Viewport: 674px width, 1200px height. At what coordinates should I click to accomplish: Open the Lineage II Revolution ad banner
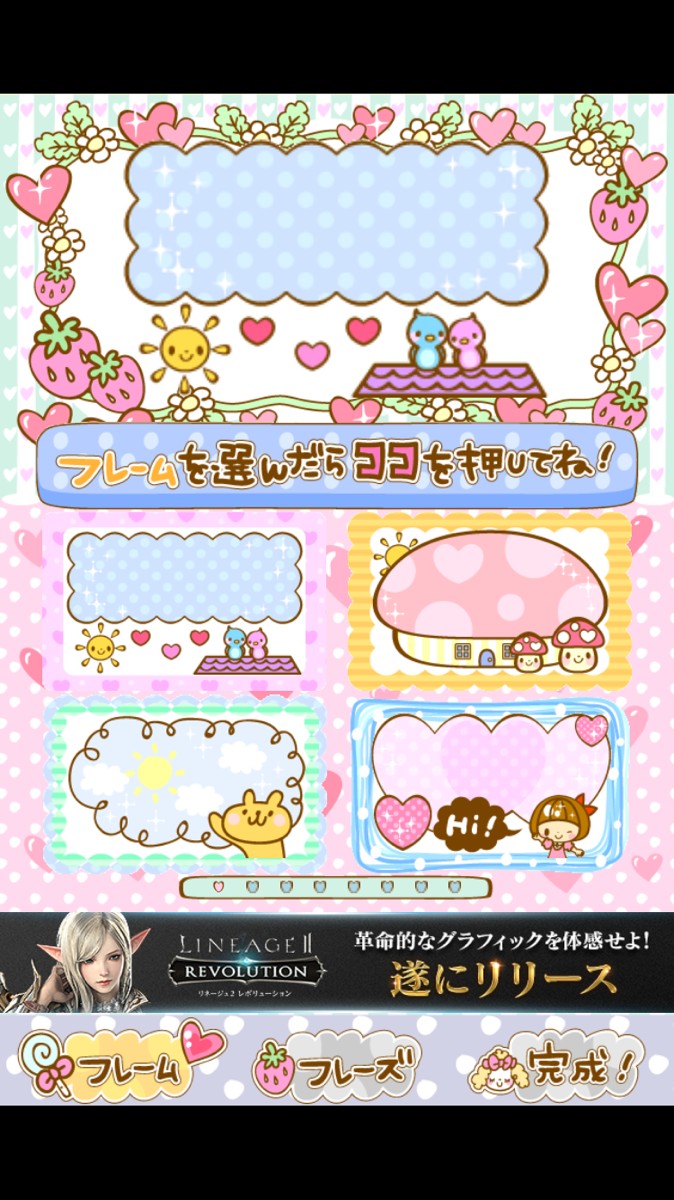click(336, 962)
